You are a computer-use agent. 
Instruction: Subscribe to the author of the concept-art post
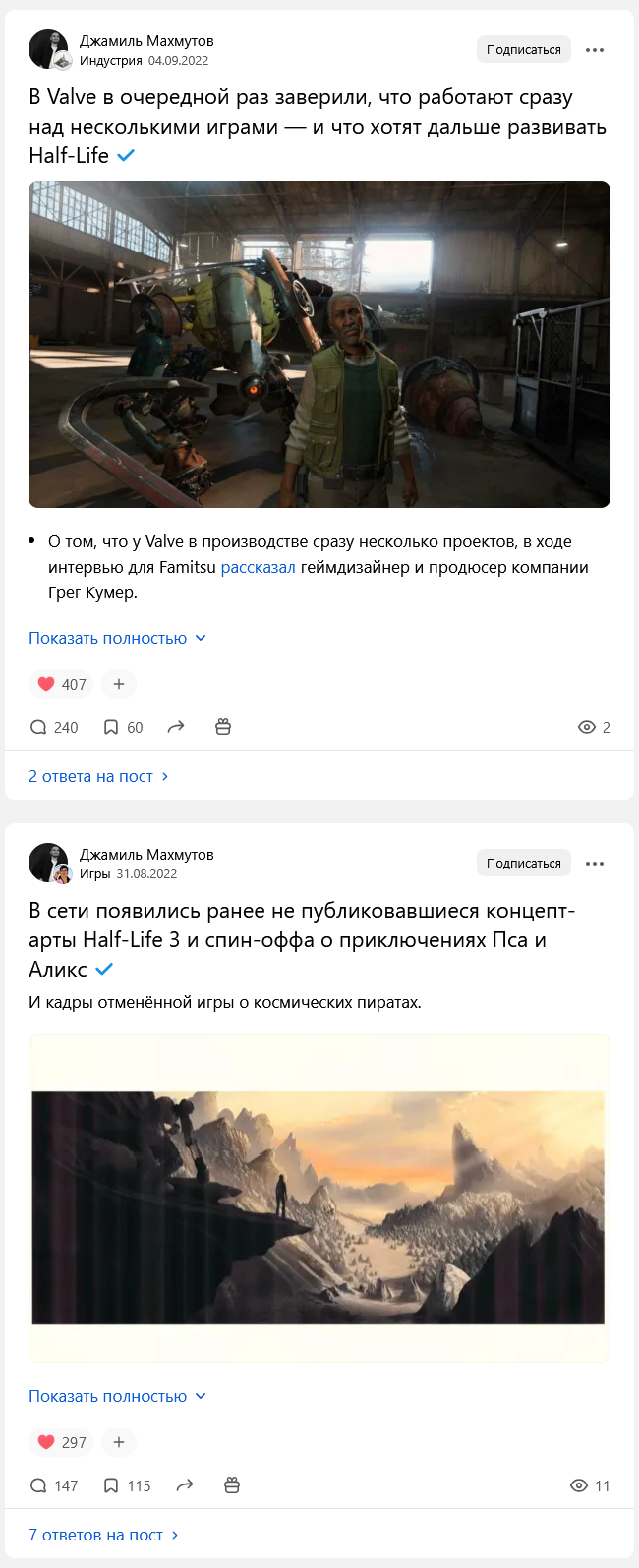click(523, 864)
